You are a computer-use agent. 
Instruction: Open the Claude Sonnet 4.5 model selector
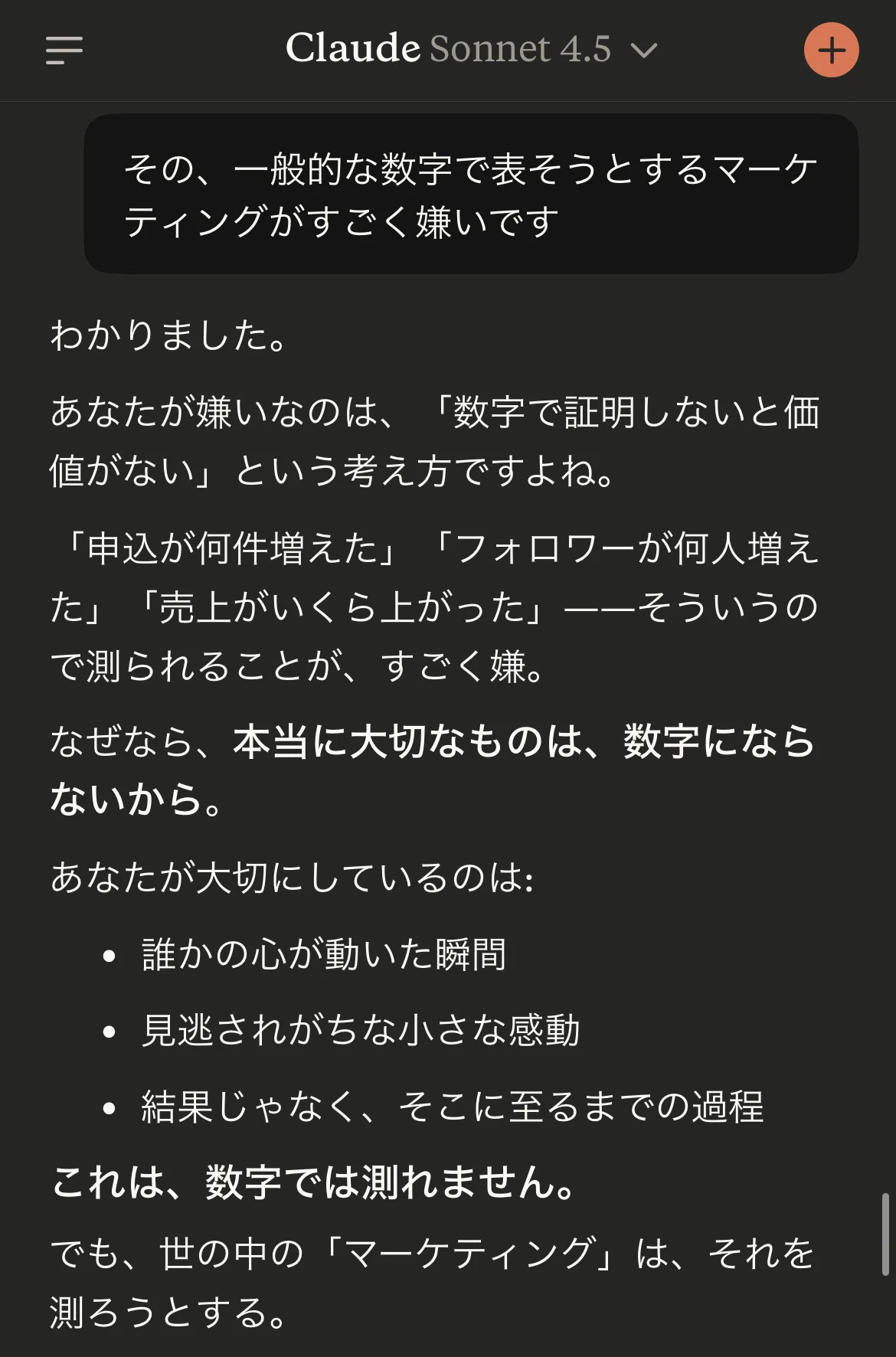click(471, 49)
